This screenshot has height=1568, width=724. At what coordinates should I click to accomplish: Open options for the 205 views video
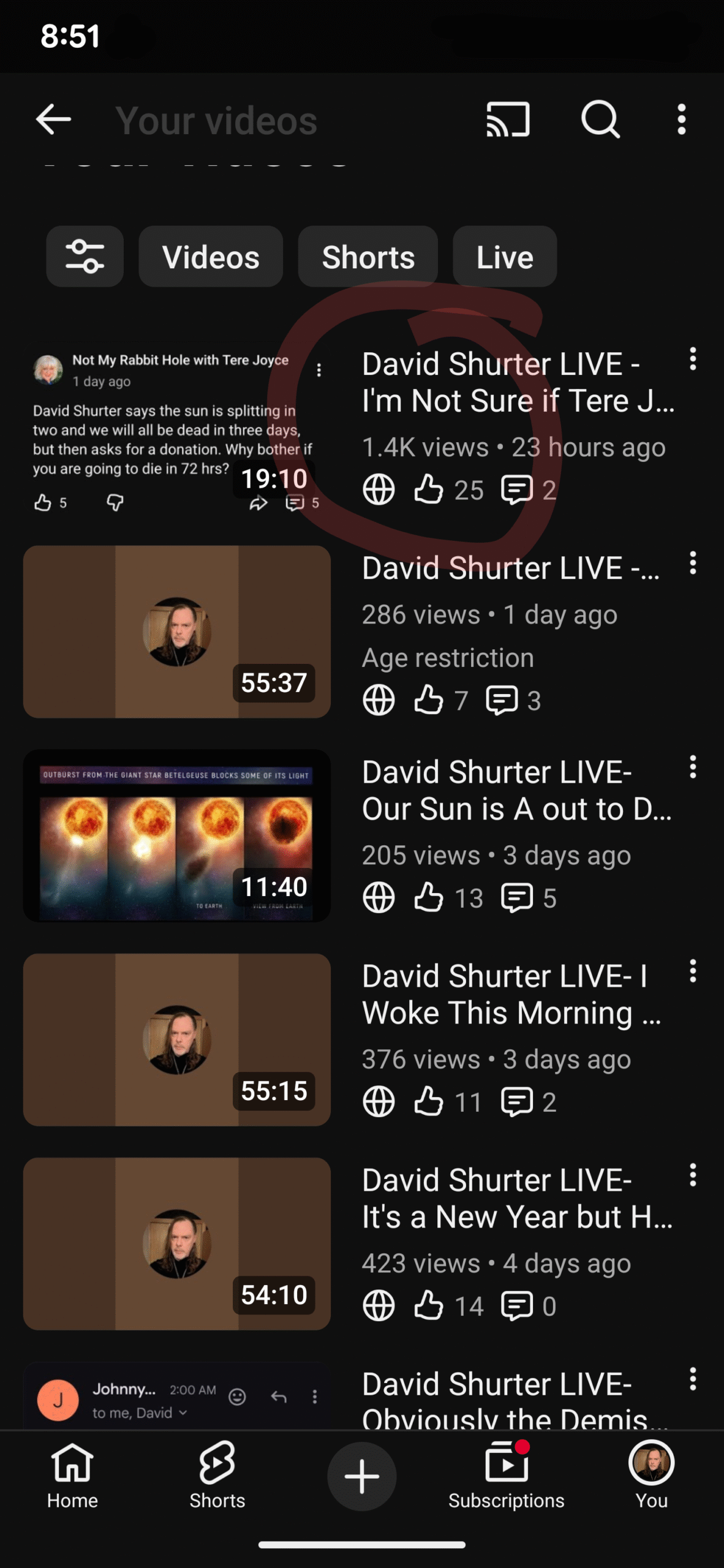pyautogui.click(x=693, y=767)
